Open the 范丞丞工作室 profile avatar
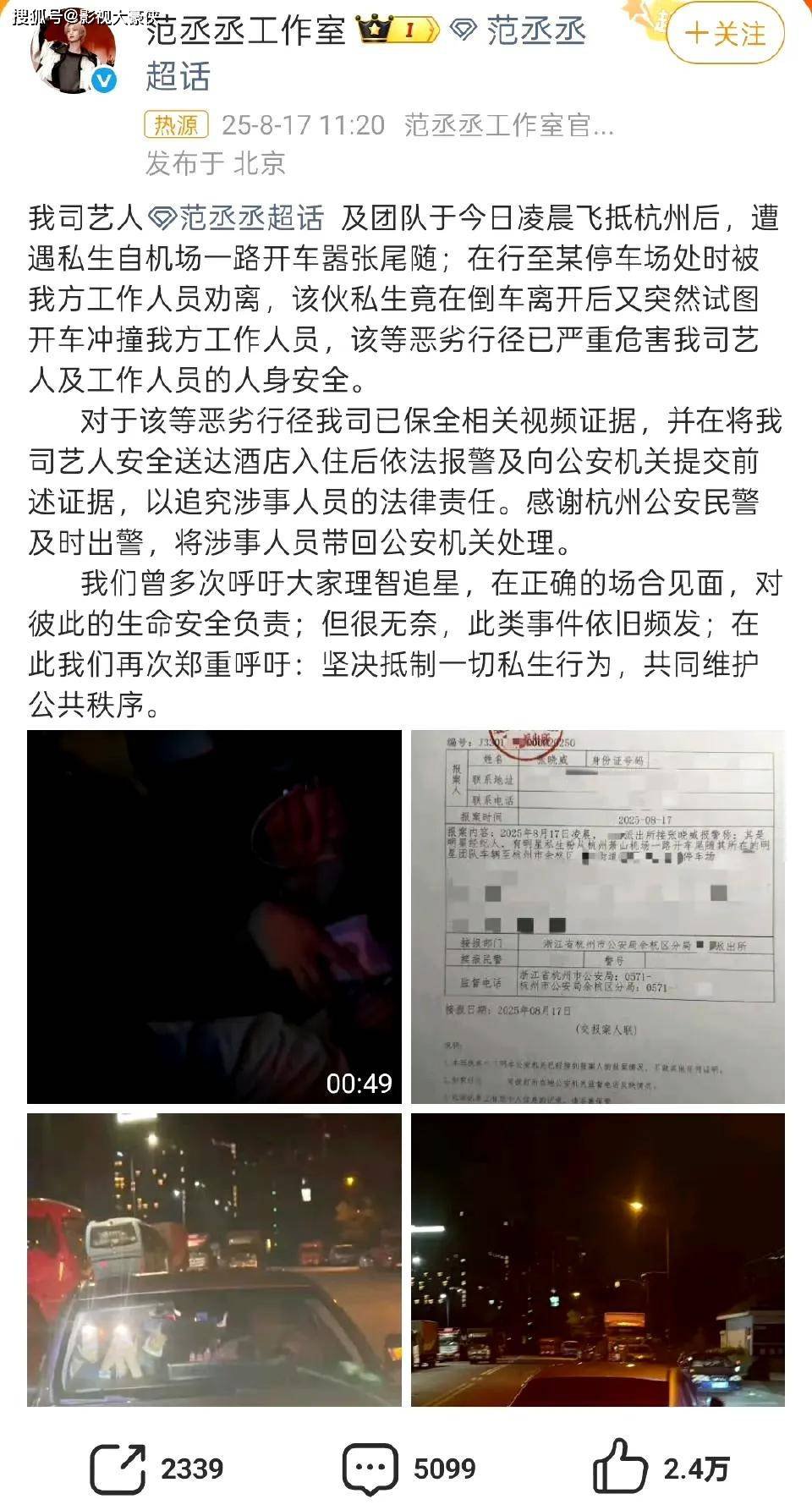The height and width of the screenshot is (1510, 812). (x=72, y=52)
